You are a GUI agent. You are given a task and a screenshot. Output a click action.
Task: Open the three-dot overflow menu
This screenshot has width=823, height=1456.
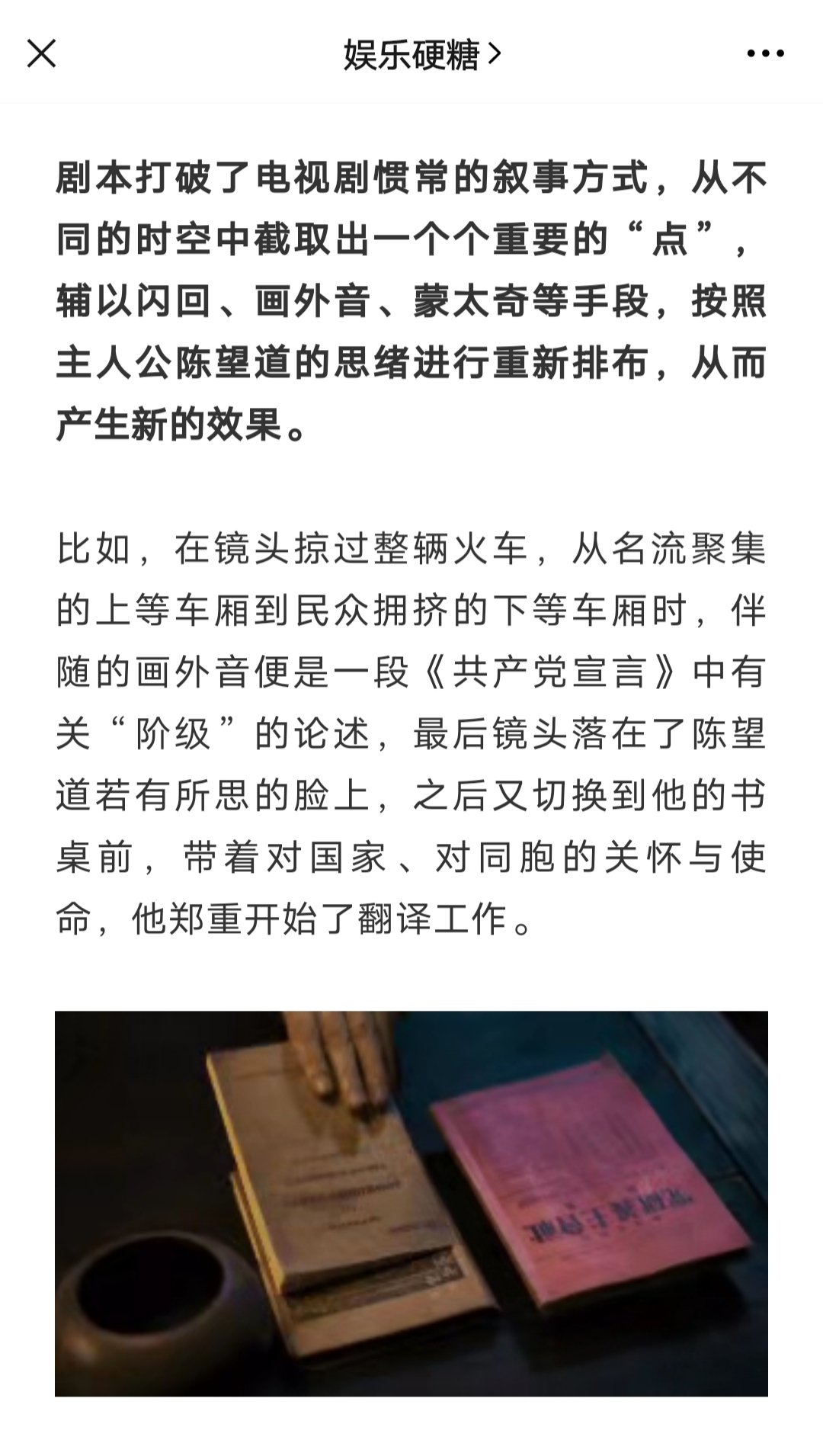765,53
